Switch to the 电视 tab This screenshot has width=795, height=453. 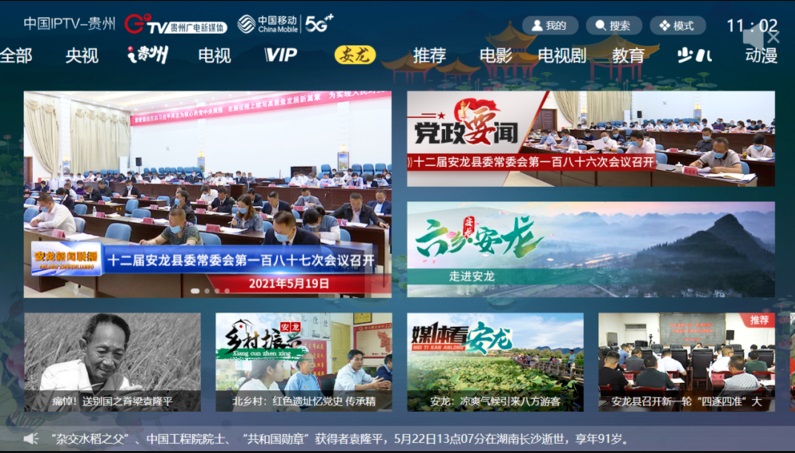[x=214, y=55]
